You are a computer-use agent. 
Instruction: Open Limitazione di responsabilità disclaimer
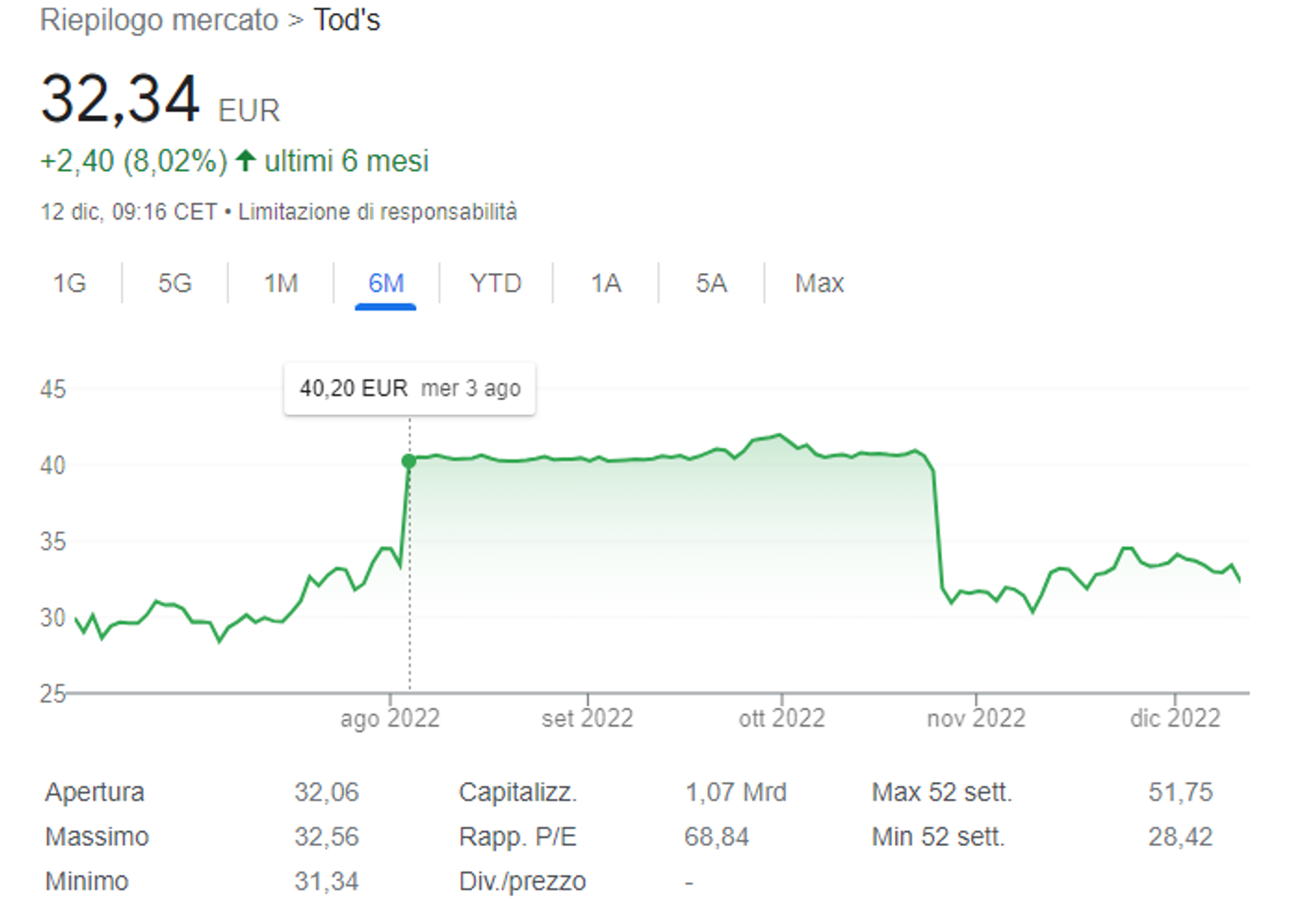tap(377, 212)
